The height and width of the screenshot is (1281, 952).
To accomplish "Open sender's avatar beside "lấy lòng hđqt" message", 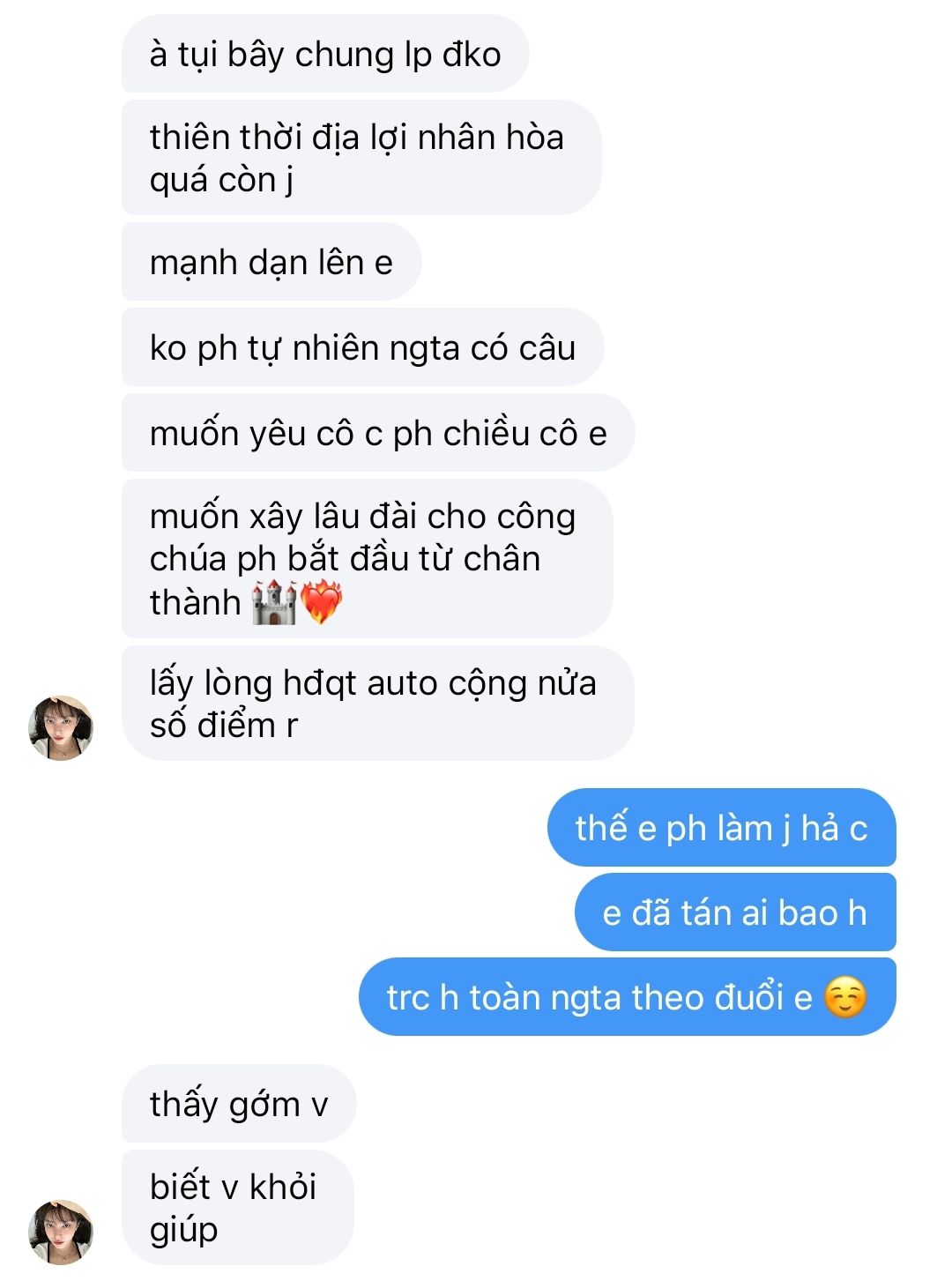I will click(61, 727).
